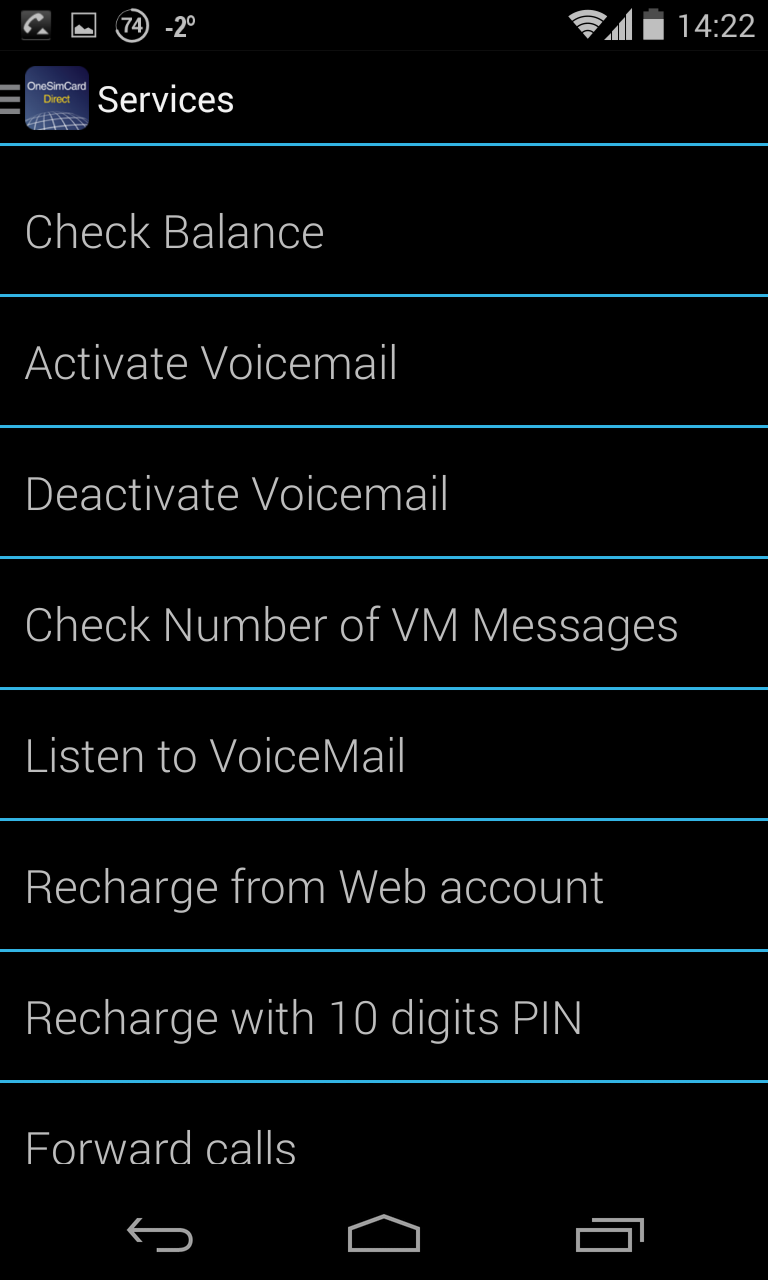The height and width of the screenshot is (1280, 768).
Task: Return to the home screen
Action: [x=384, y=1235]
